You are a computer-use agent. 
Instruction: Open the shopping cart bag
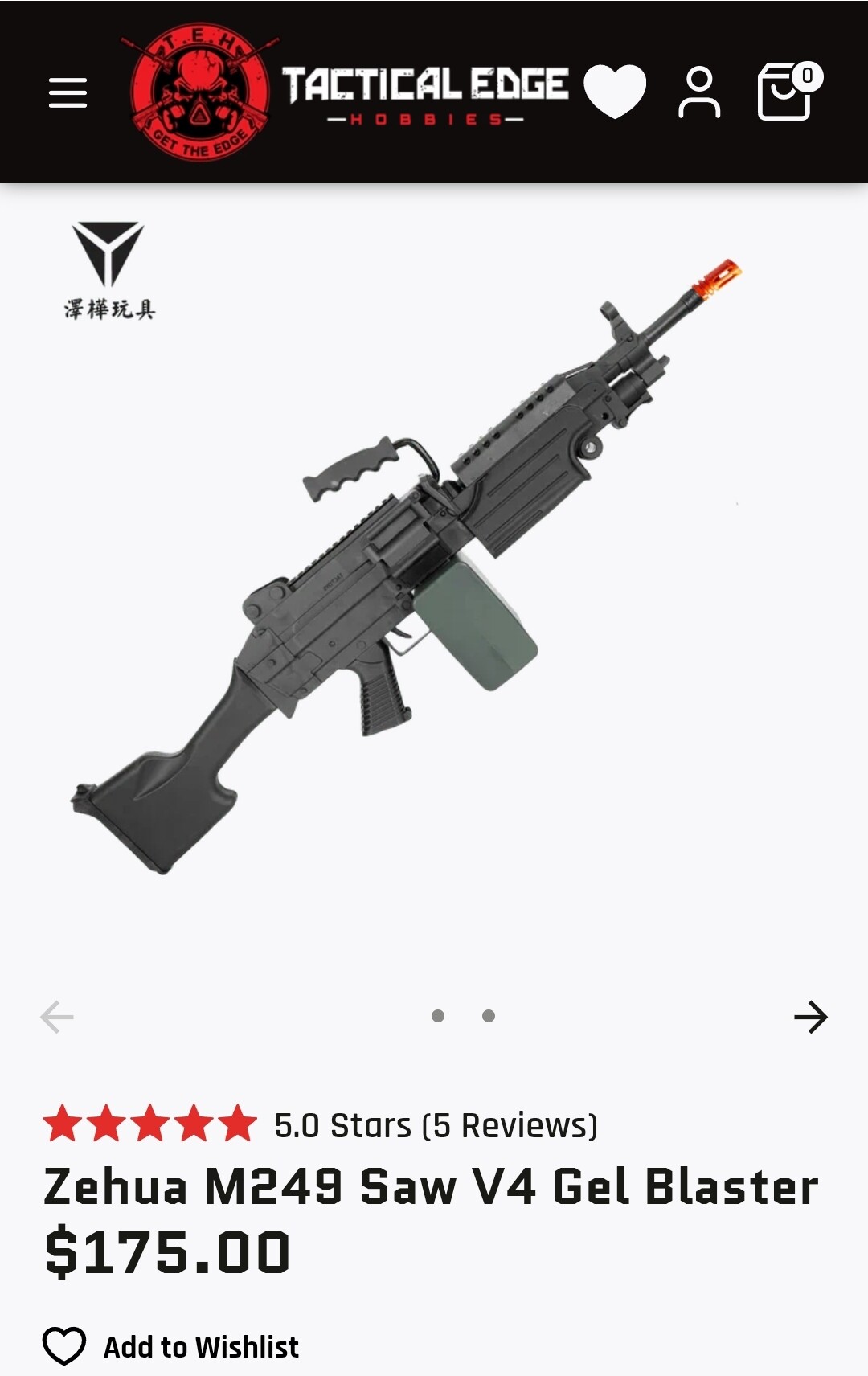785,92
